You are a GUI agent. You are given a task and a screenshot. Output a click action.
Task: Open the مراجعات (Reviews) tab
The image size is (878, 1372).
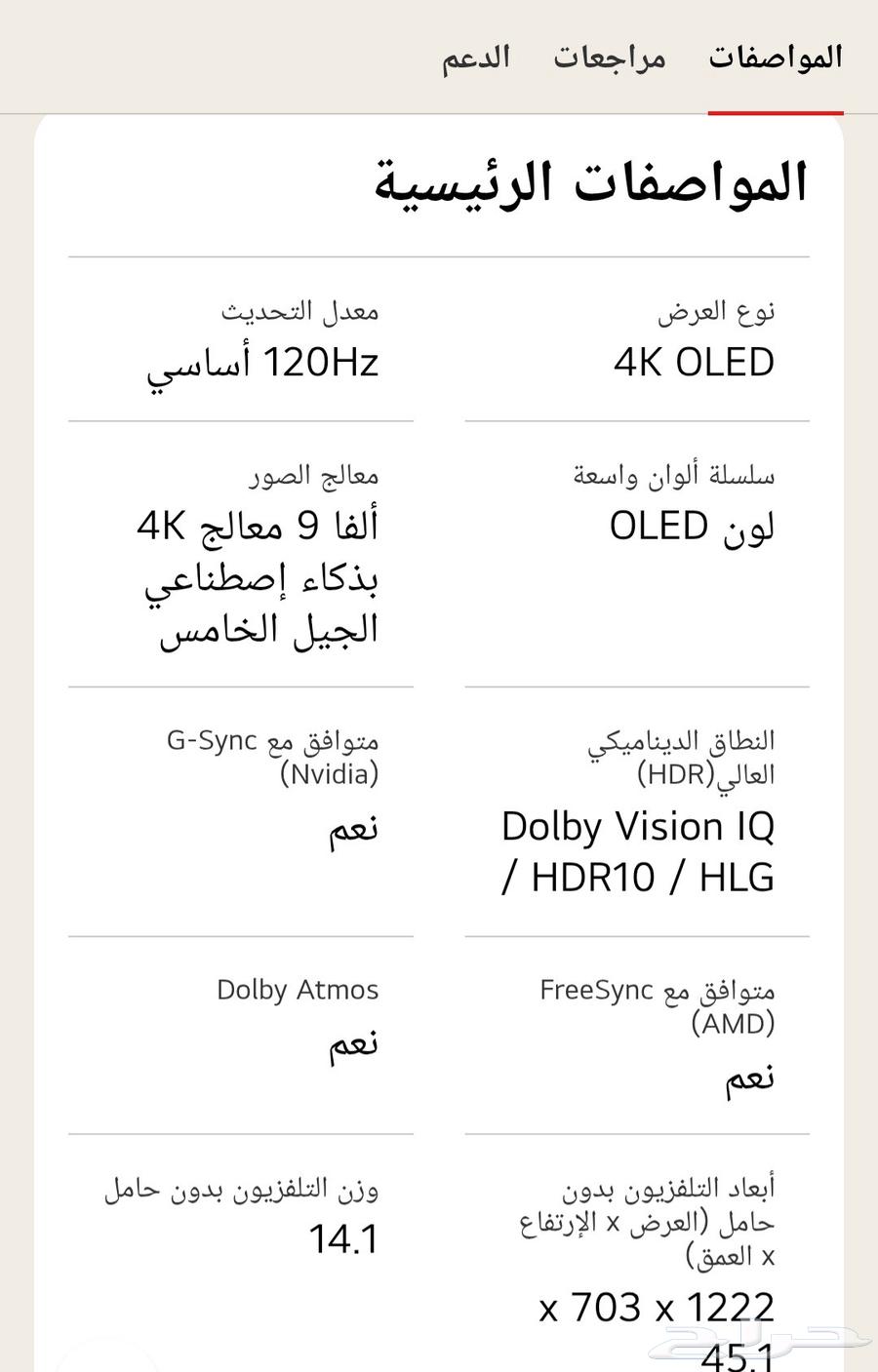608,59
